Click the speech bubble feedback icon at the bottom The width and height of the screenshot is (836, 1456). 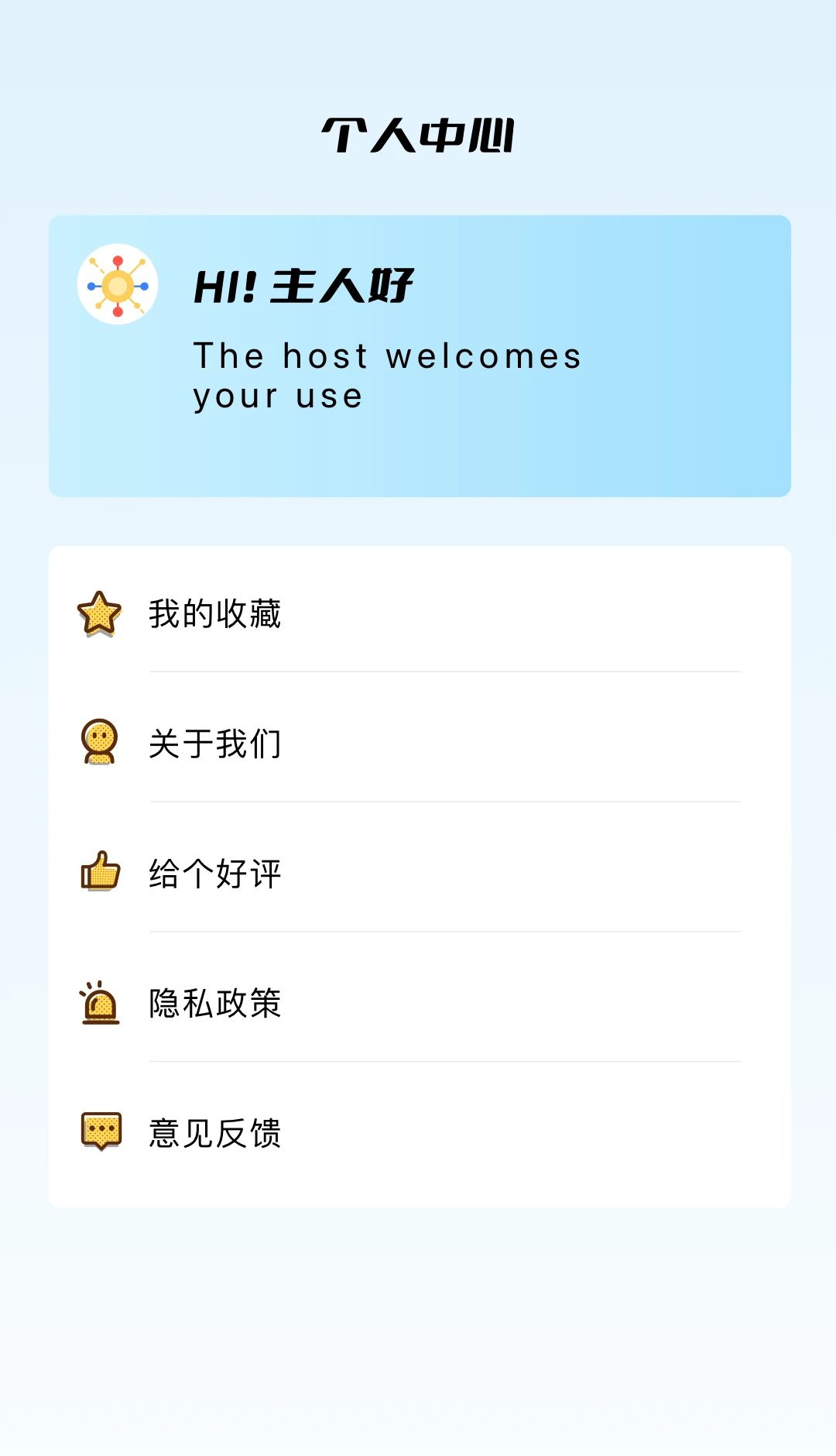[x=99, y=1133]
